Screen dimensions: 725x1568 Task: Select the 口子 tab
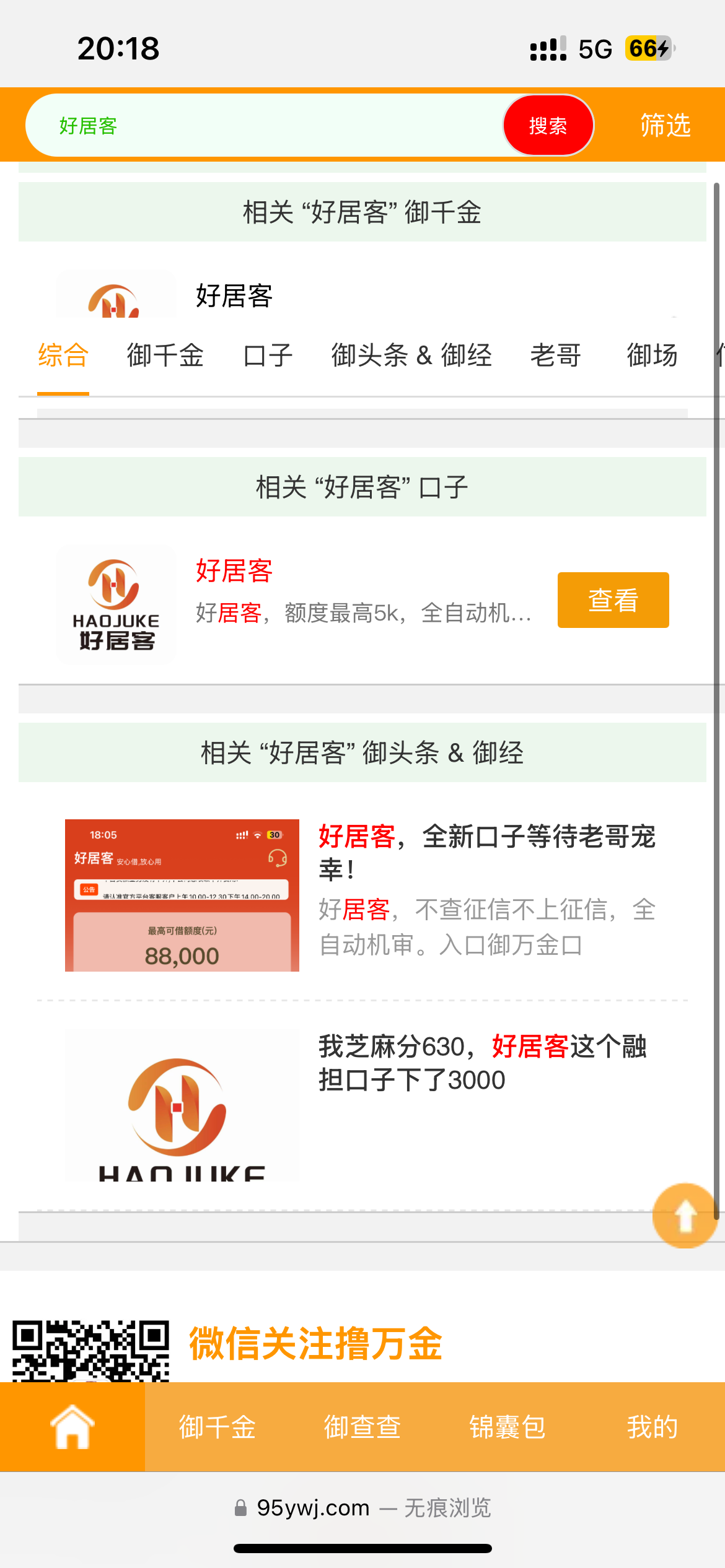click(268, 356)
